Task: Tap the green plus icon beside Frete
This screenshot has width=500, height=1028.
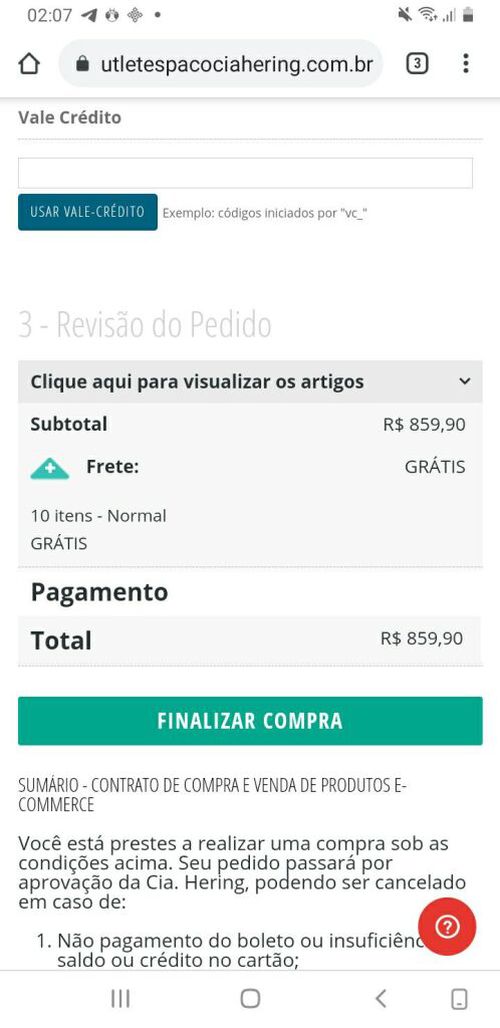Action: [x=50, y=468]
